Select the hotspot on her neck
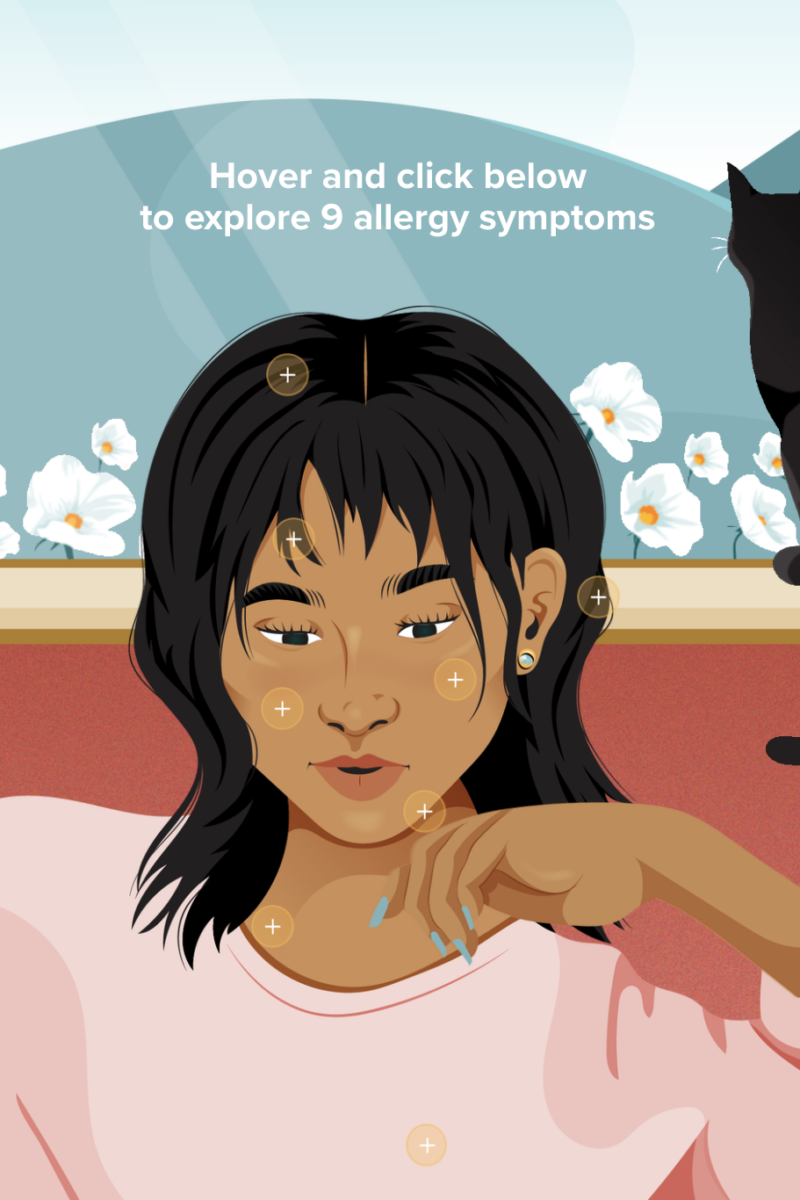The image size is (800, 1200). point(271,925)
